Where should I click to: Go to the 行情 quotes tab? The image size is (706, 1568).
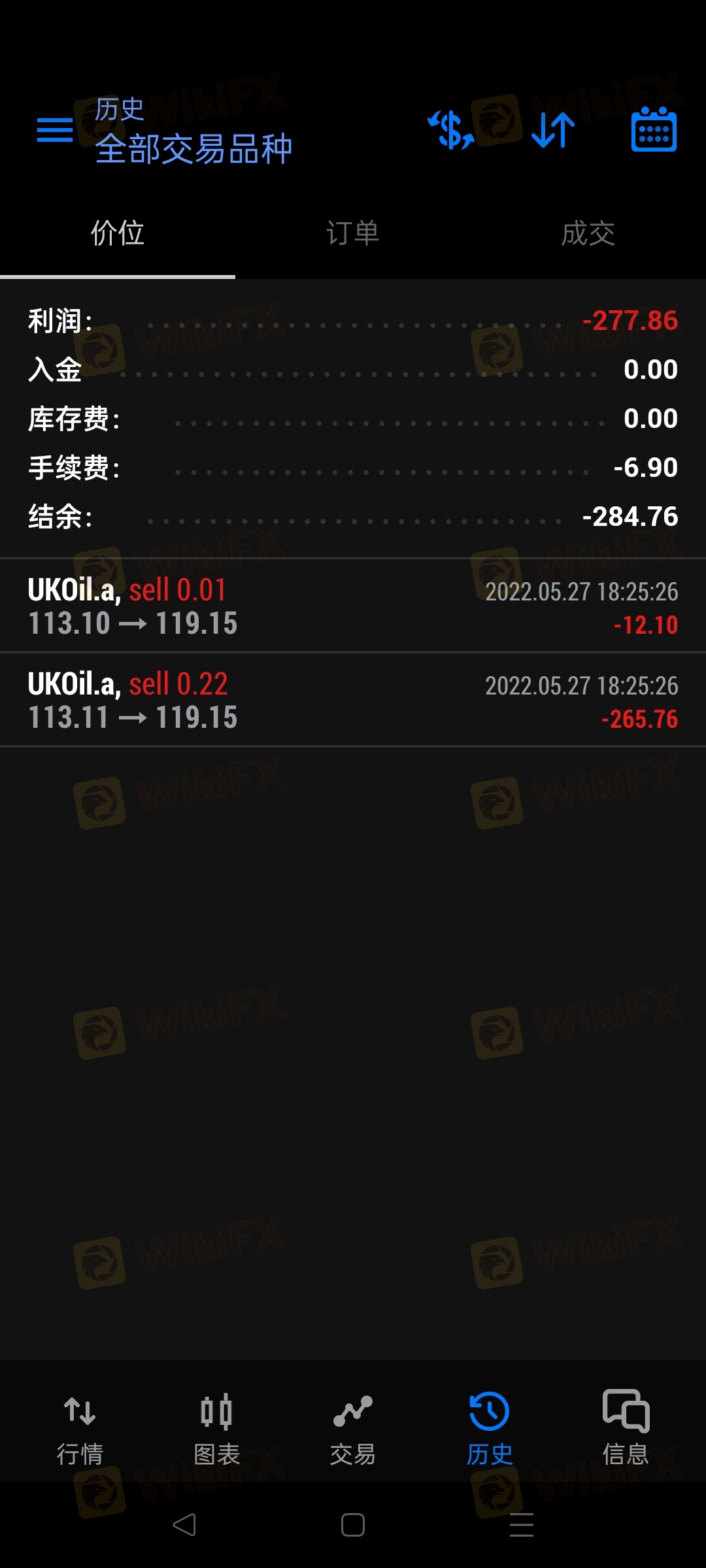click(x=80, y=1428)
